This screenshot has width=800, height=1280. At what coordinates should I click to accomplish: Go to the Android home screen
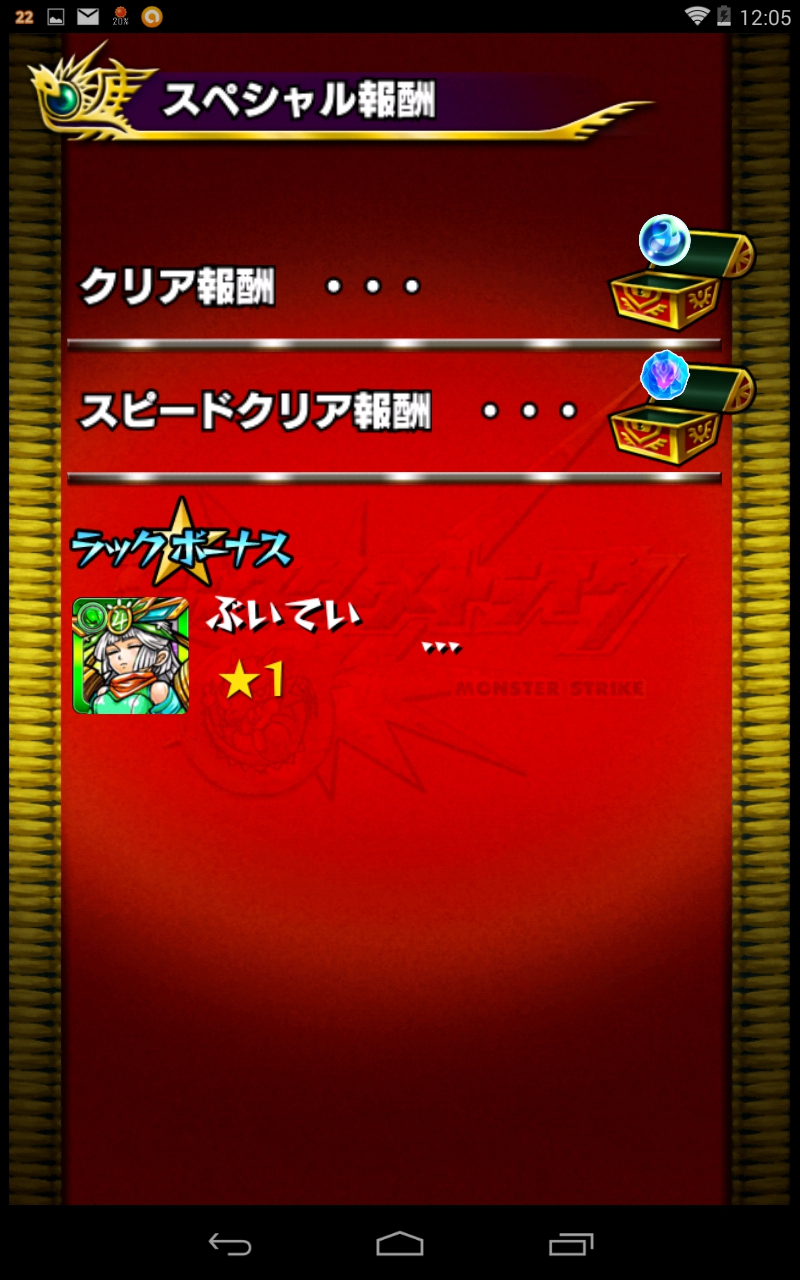[x=400, y=1244]
